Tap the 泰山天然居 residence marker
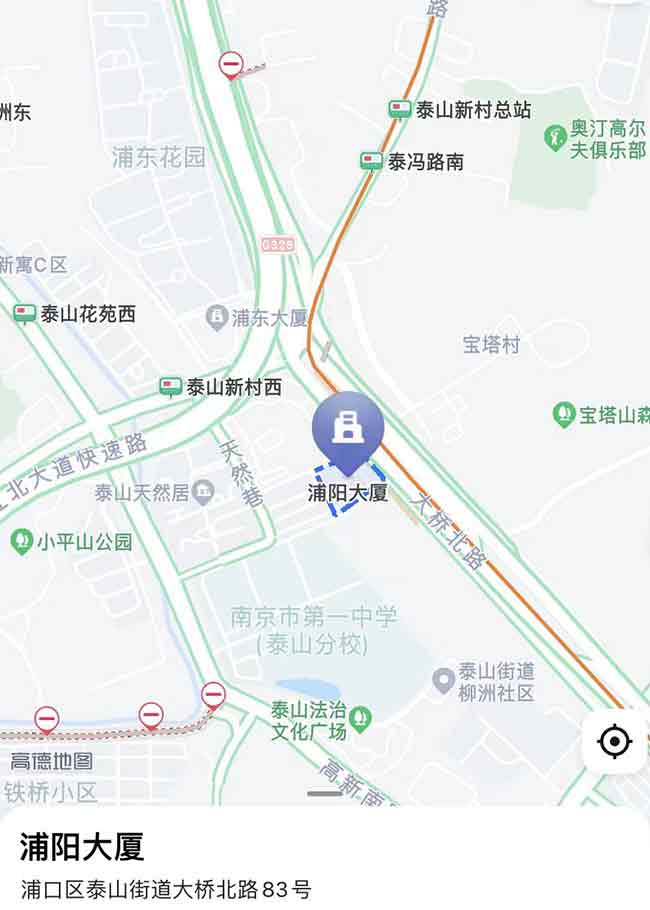Viewport: 650px width, 910px height. (x=204, y=491)
